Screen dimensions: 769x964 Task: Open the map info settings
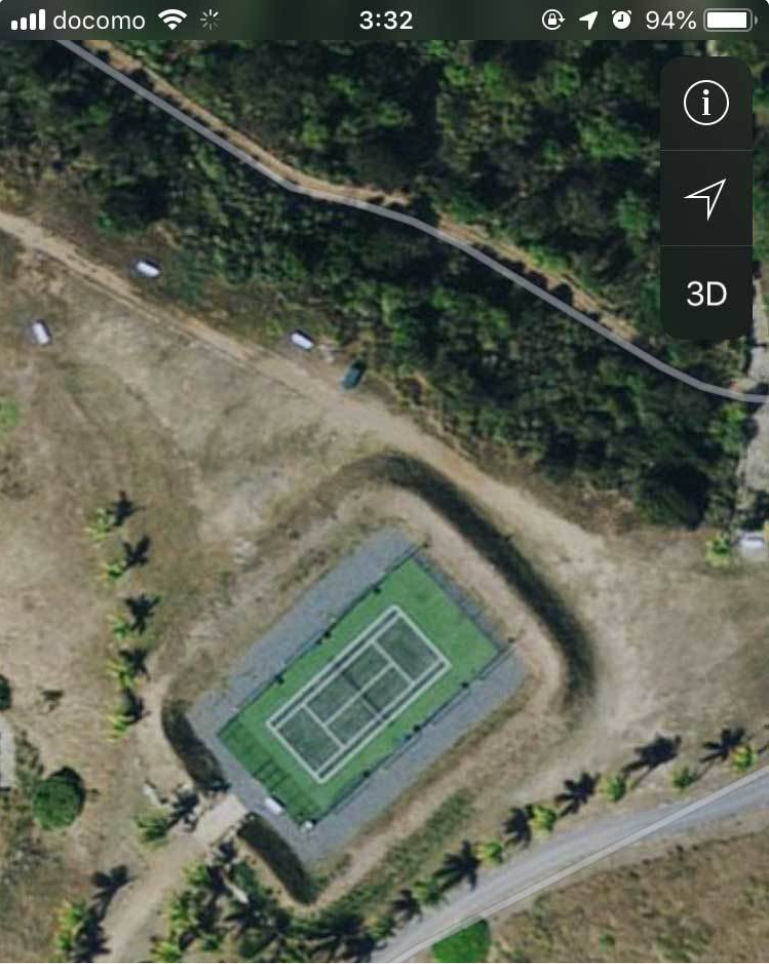[x=706, y=104]
